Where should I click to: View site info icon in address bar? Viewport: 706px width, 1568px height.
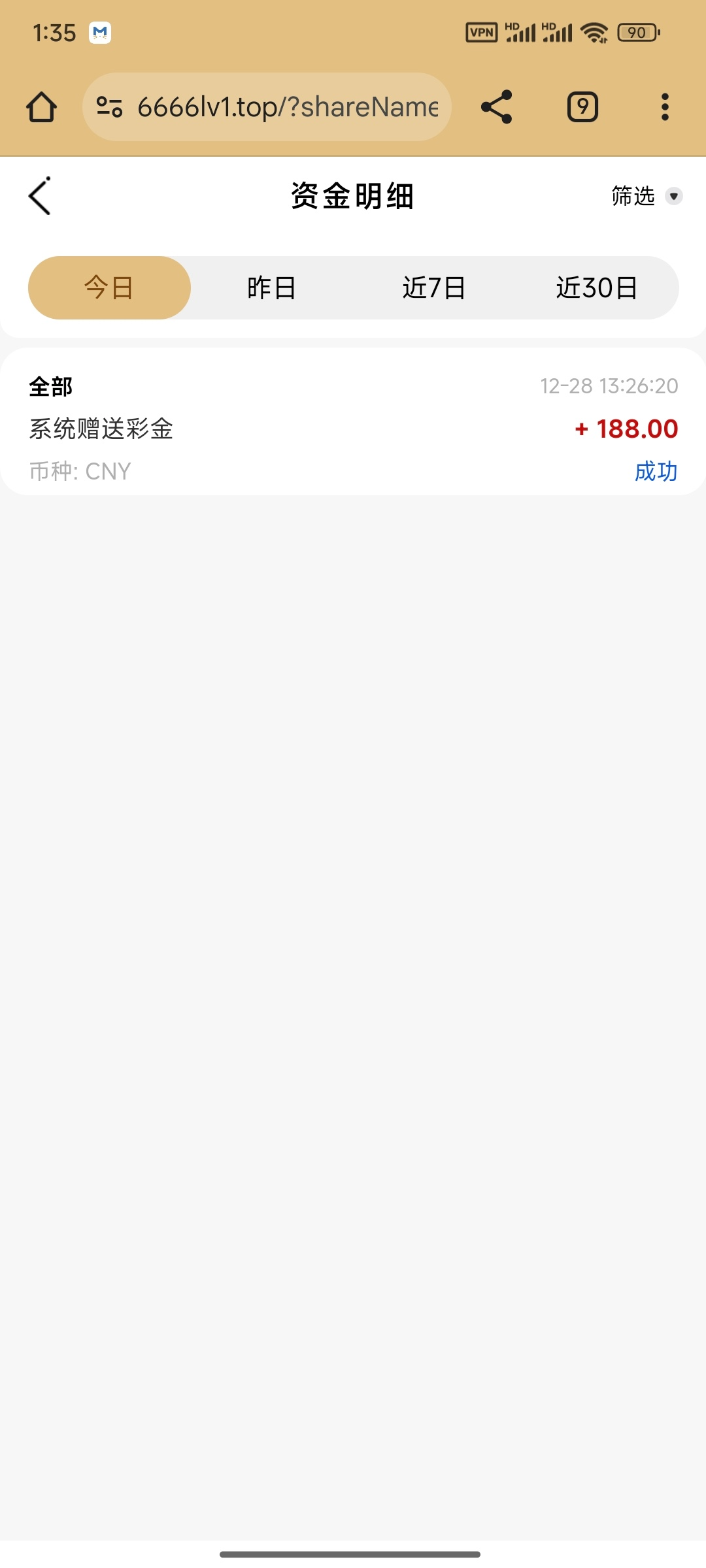tap(109, 107)
